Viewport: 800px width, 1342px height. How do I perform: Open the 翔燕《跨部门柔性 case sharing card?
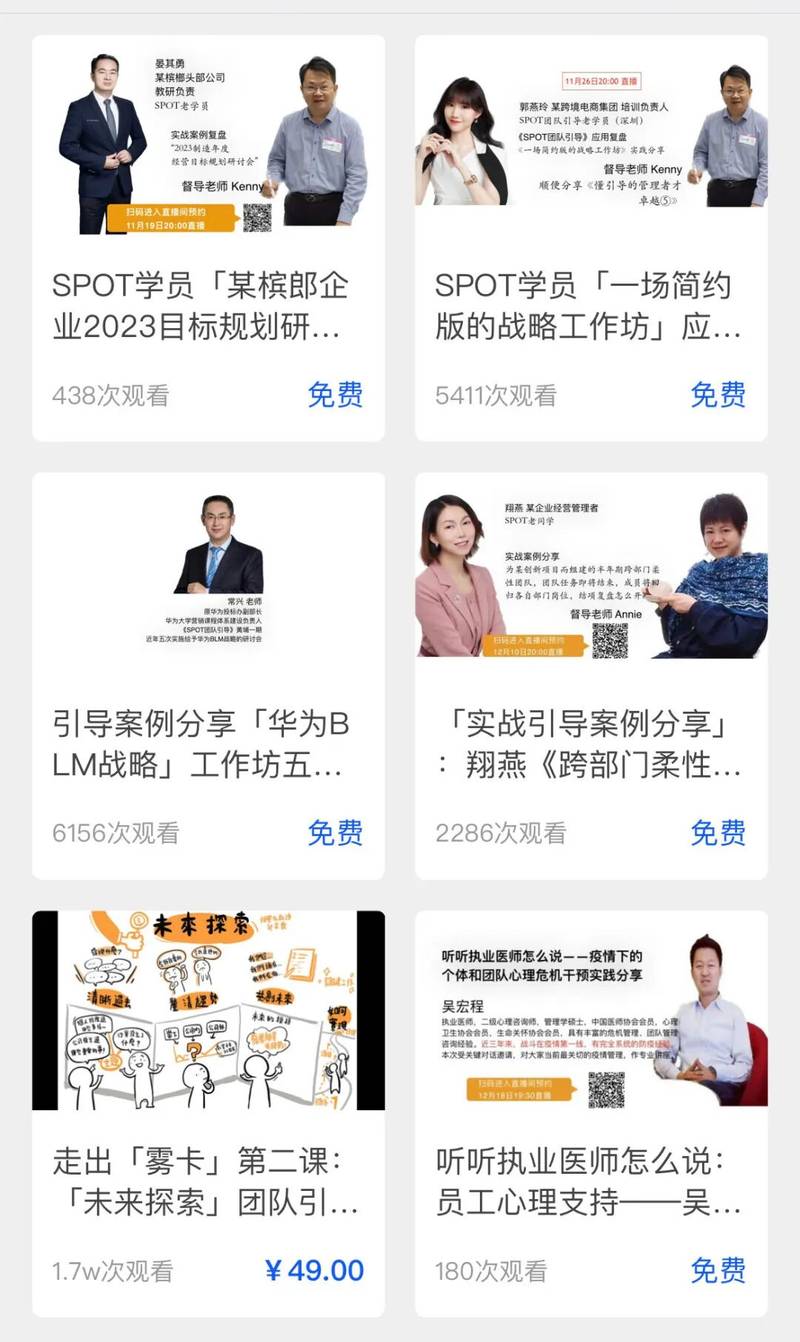pos(591,676)
